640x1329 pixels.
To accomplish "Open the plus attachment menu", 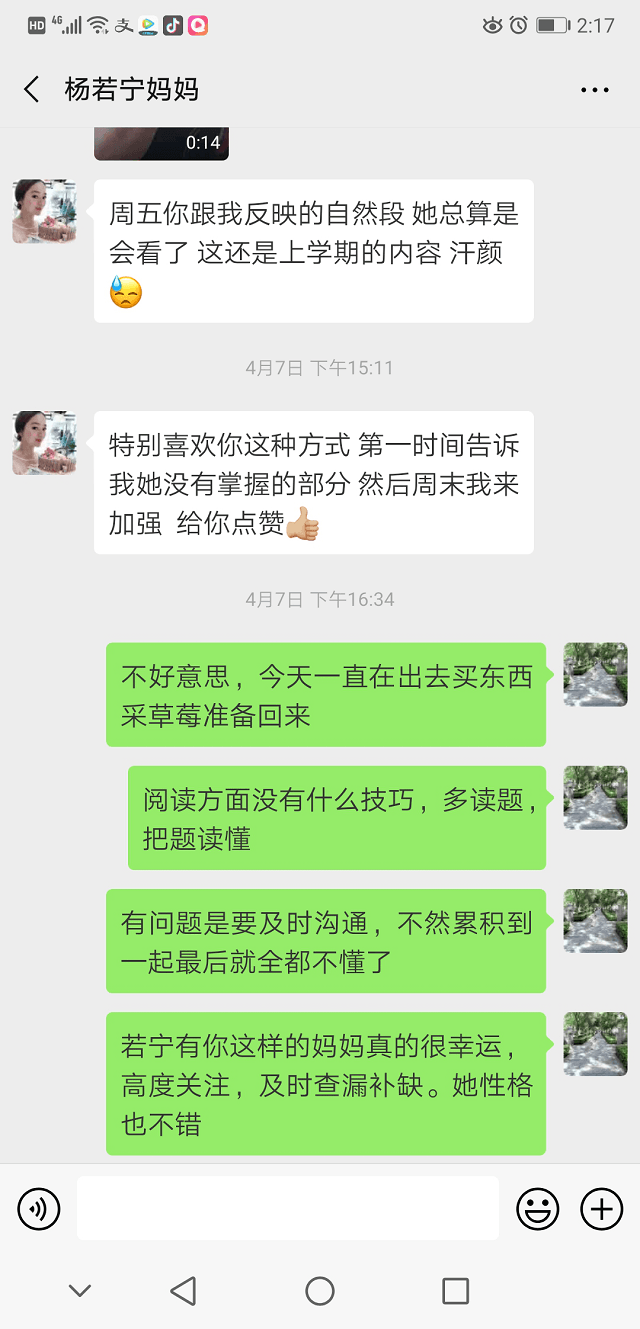I will pyautogui.click(x=601, y=1210).
